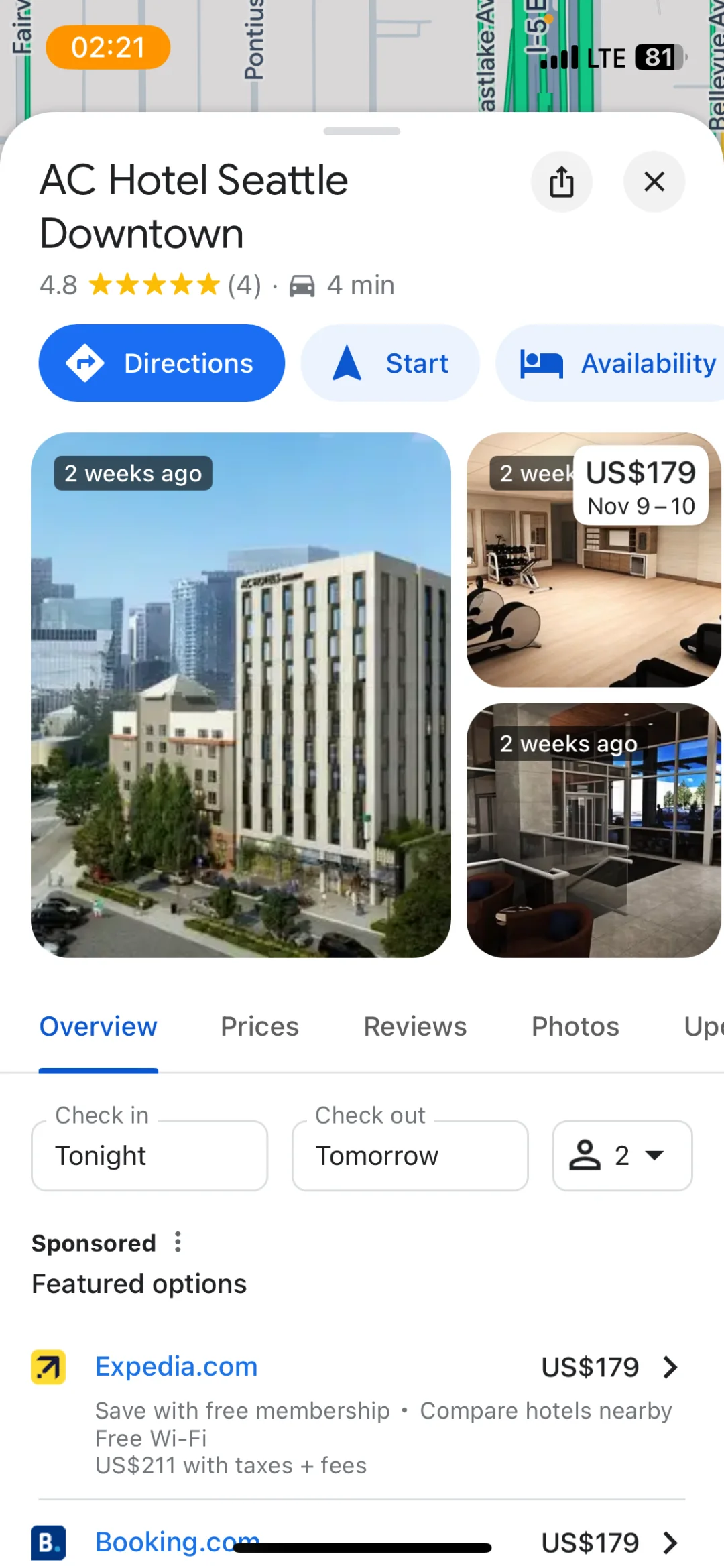Switch to the Photos tab
This screenshot has width=724, height=1568.
pyautogui.click(x=575, y=1026)
